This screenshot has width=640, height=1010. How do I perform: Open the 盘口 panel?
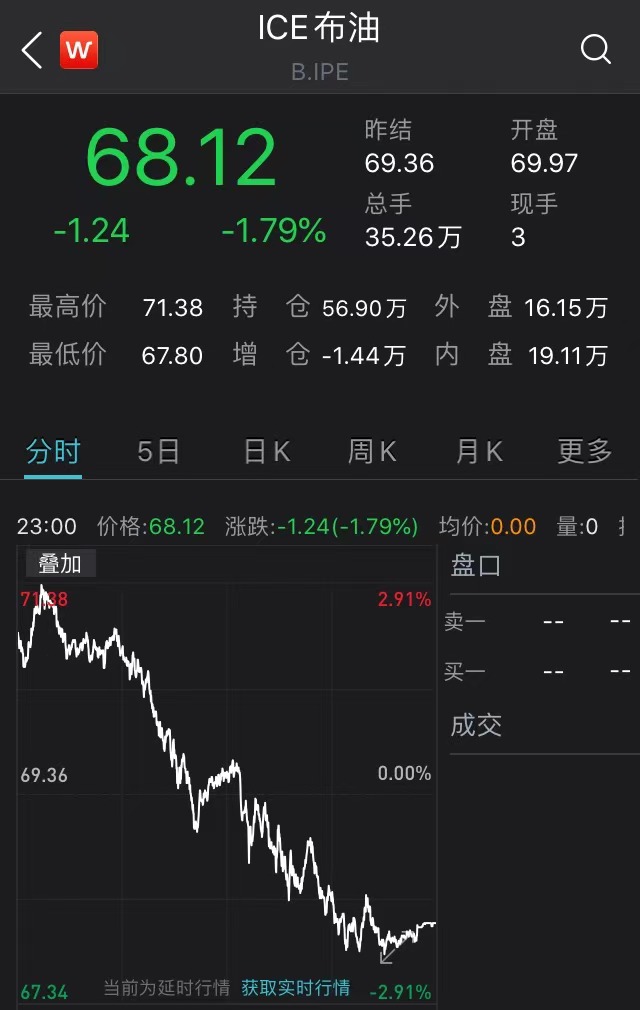coord(476,566)
